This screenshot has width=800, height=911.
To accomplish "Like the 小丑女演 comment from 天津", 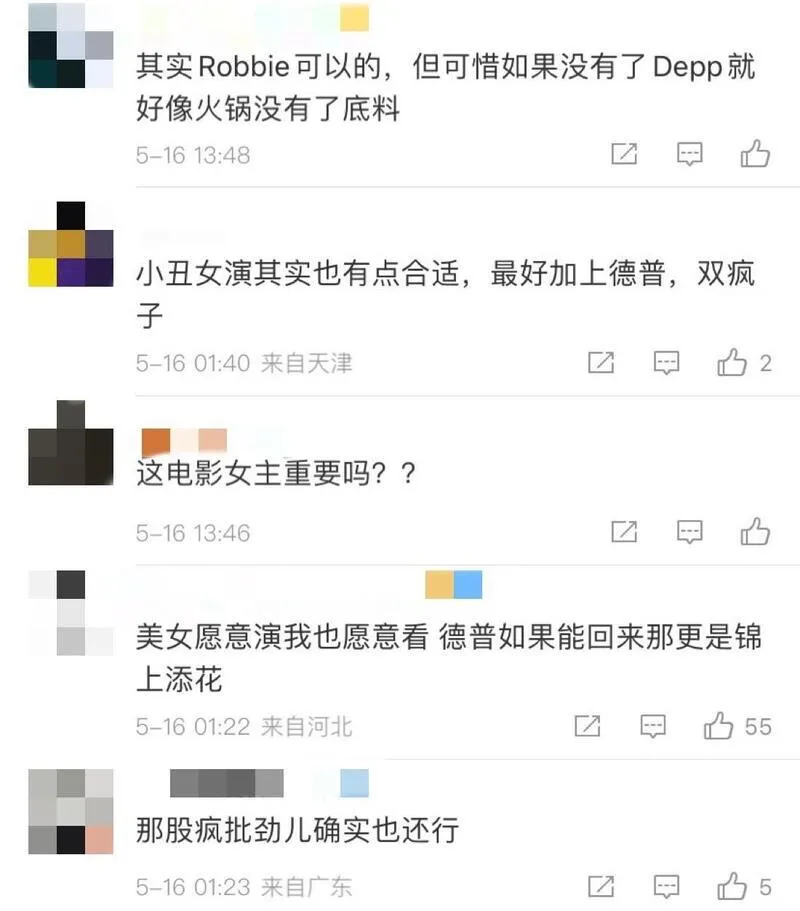I will click(x=733, y=362).
